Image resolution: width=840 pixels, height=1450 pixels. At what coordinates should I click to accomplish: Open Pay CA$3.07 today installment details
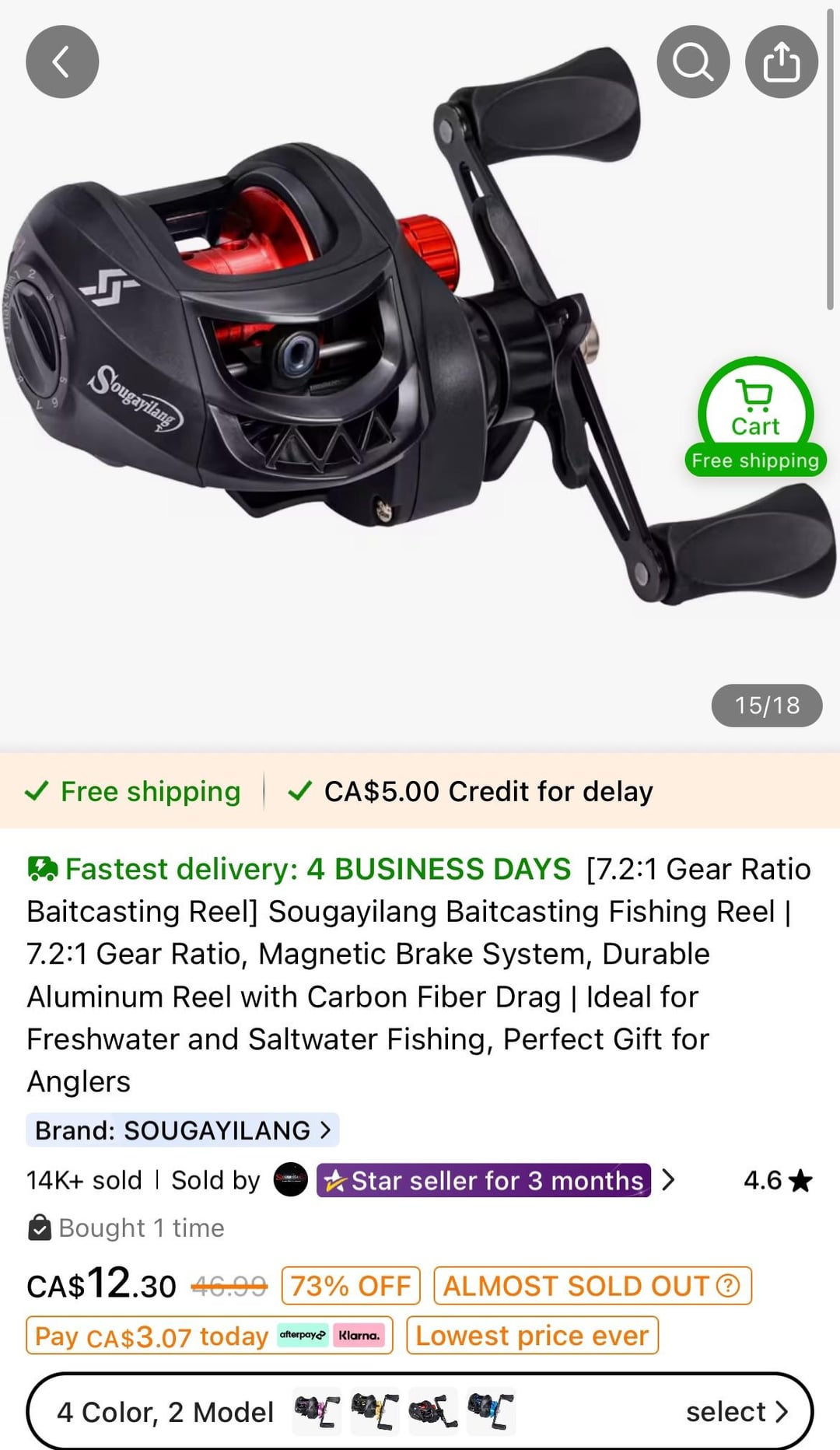209,1336
